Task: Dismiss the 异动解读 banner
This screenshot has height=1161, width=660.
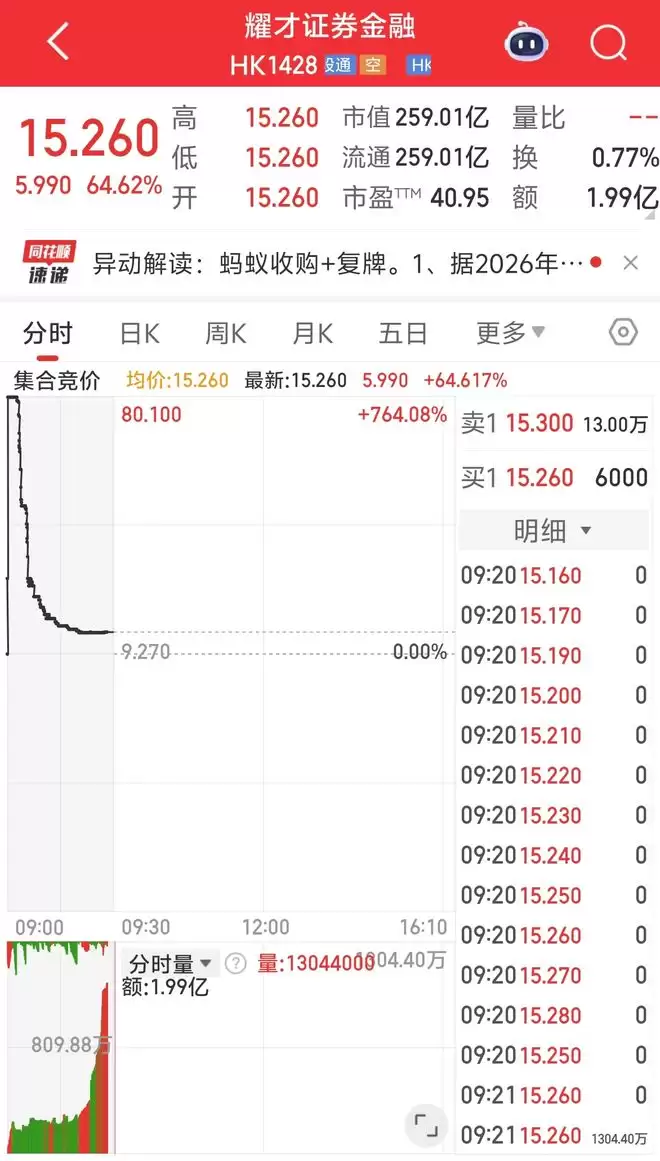Action: click(x=631, y=263)
